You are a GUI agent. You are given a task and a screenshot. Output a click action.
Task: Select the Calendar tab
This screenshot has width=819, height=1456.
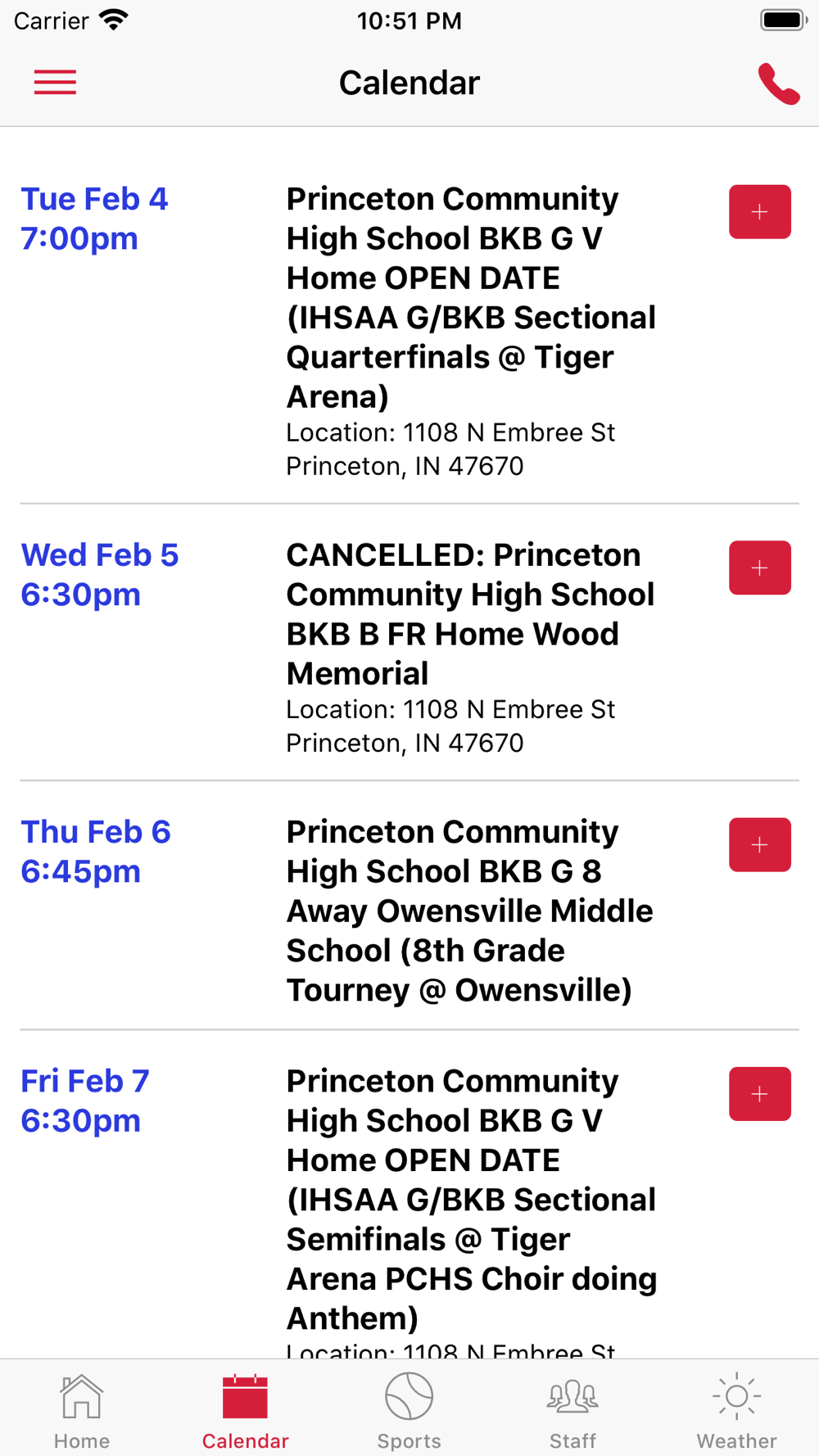coord(246,1411)
